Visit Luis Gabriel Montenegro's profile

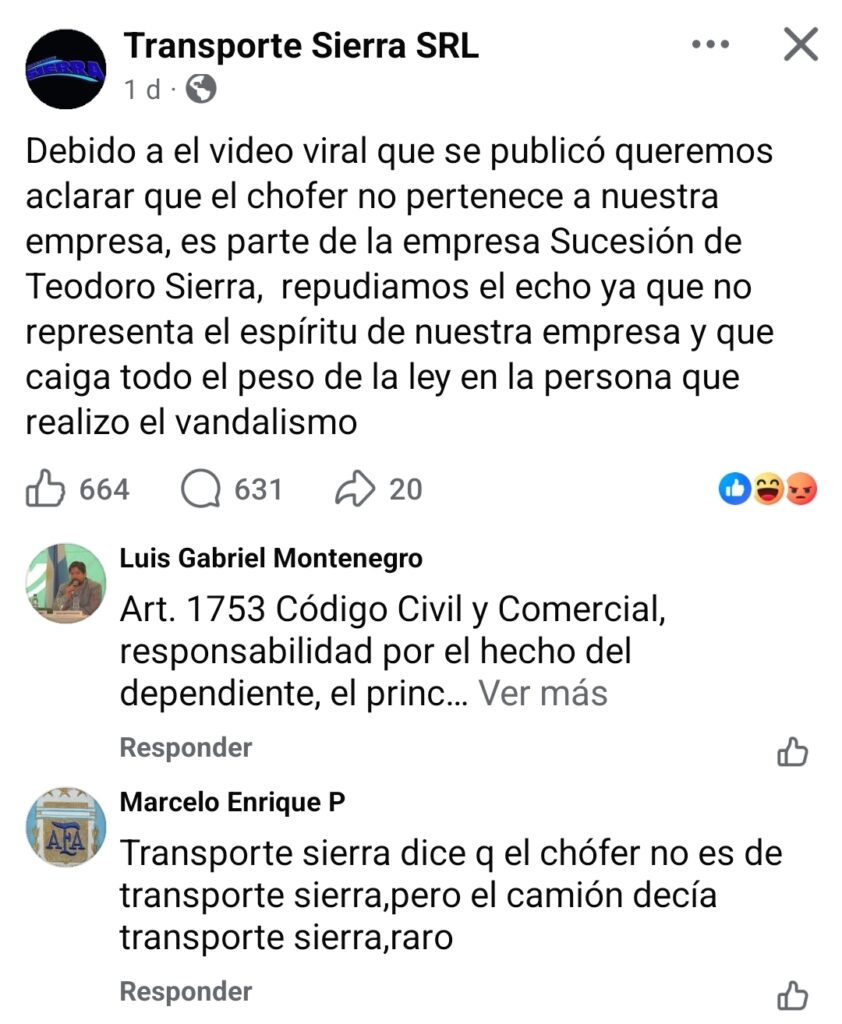tap(270, 558)
